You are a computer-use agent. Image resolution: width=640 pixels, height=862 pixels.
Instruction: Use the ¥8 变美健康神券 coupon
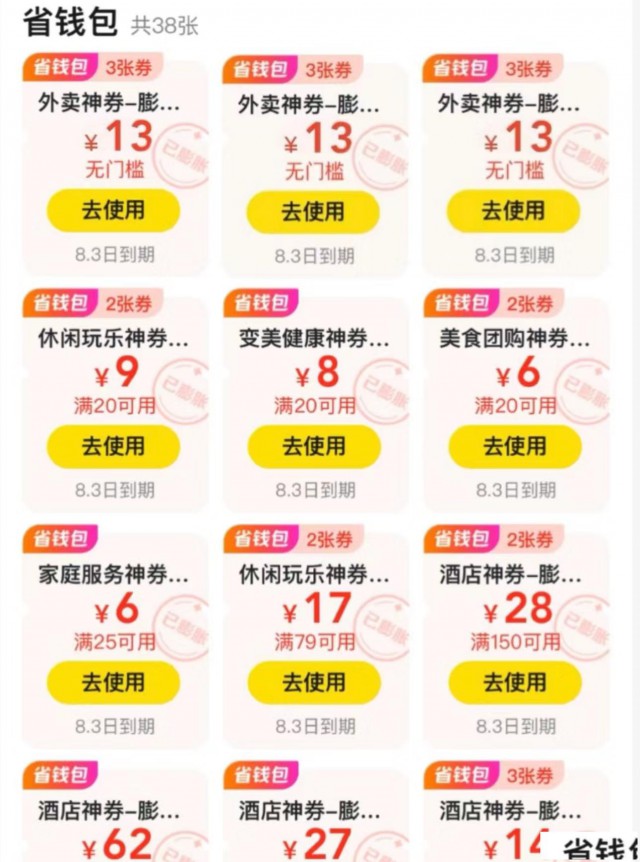(x=313, y=447)
